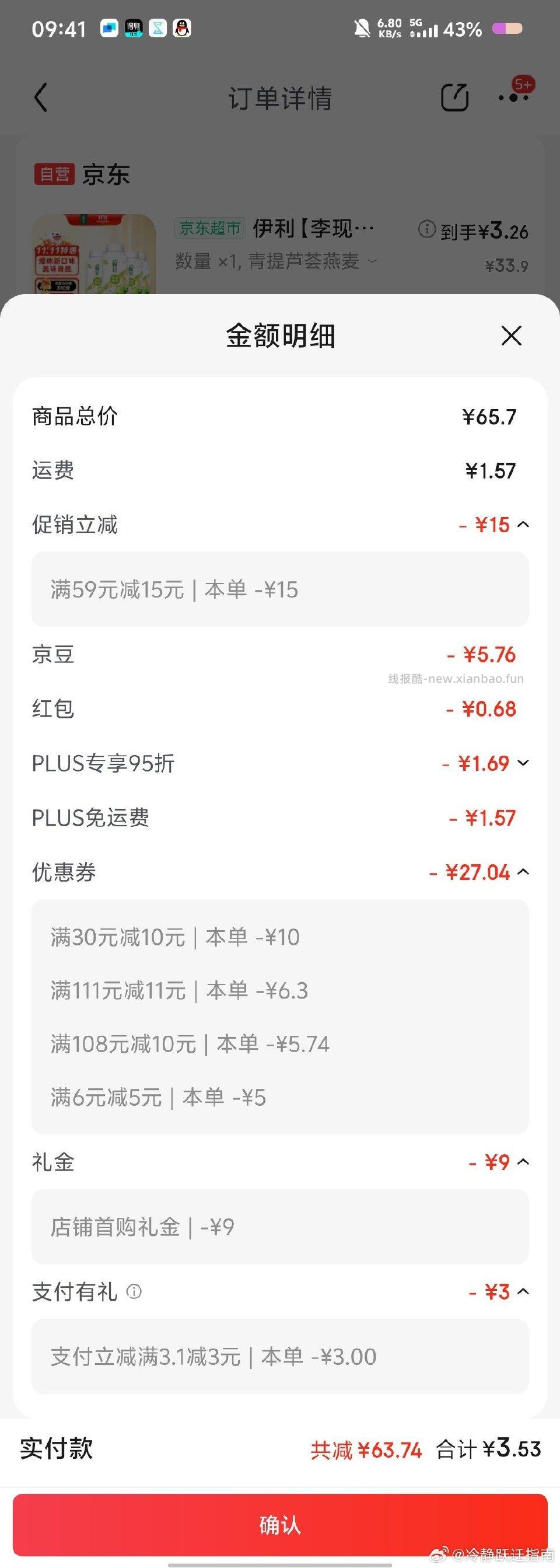Tap the red 确认 button
This screenshot has height=1568, width=560.
click(x=280, y=1525)
